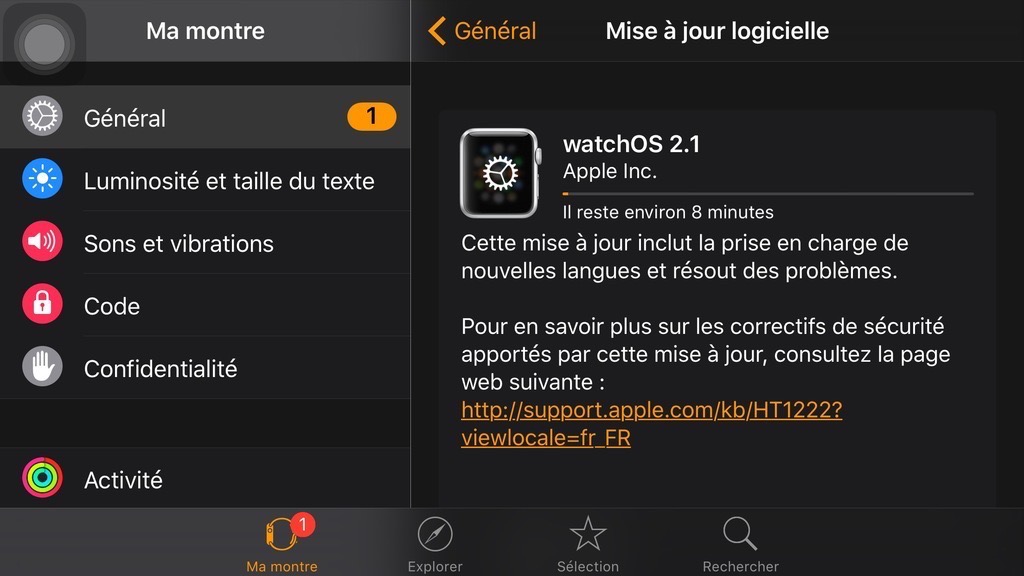Image resolution: width=1024 pixels, height=576 pixels.
Task: Open Luminosité et taille du texte
Action: pyautogui.click(x=205, y=181)
